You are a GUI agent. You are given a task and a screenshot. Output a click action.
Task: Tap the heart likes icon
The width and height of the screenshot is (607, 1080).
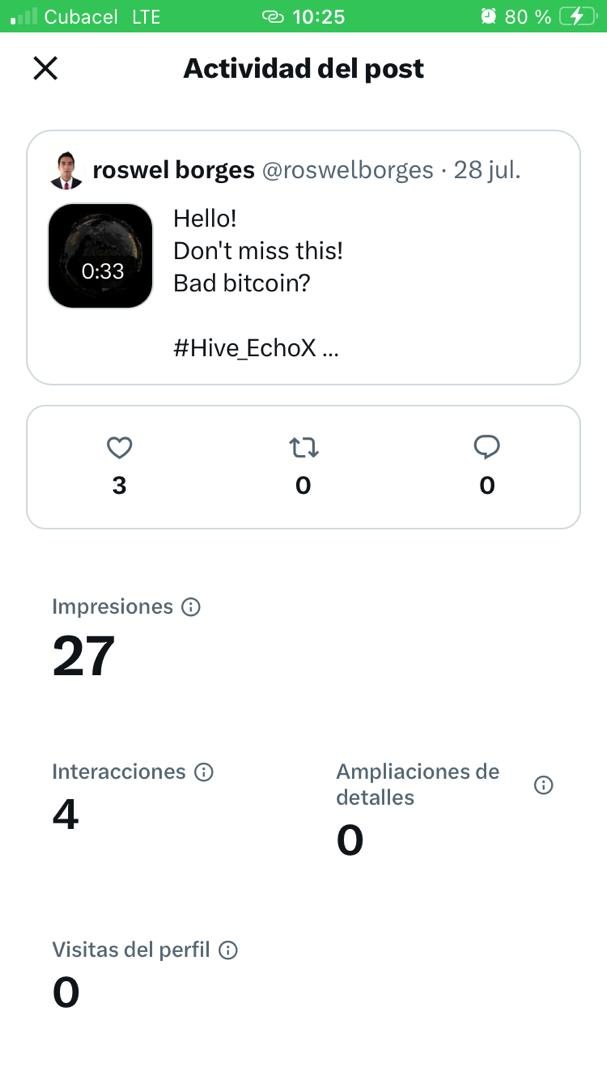click(x=119, y=448)
